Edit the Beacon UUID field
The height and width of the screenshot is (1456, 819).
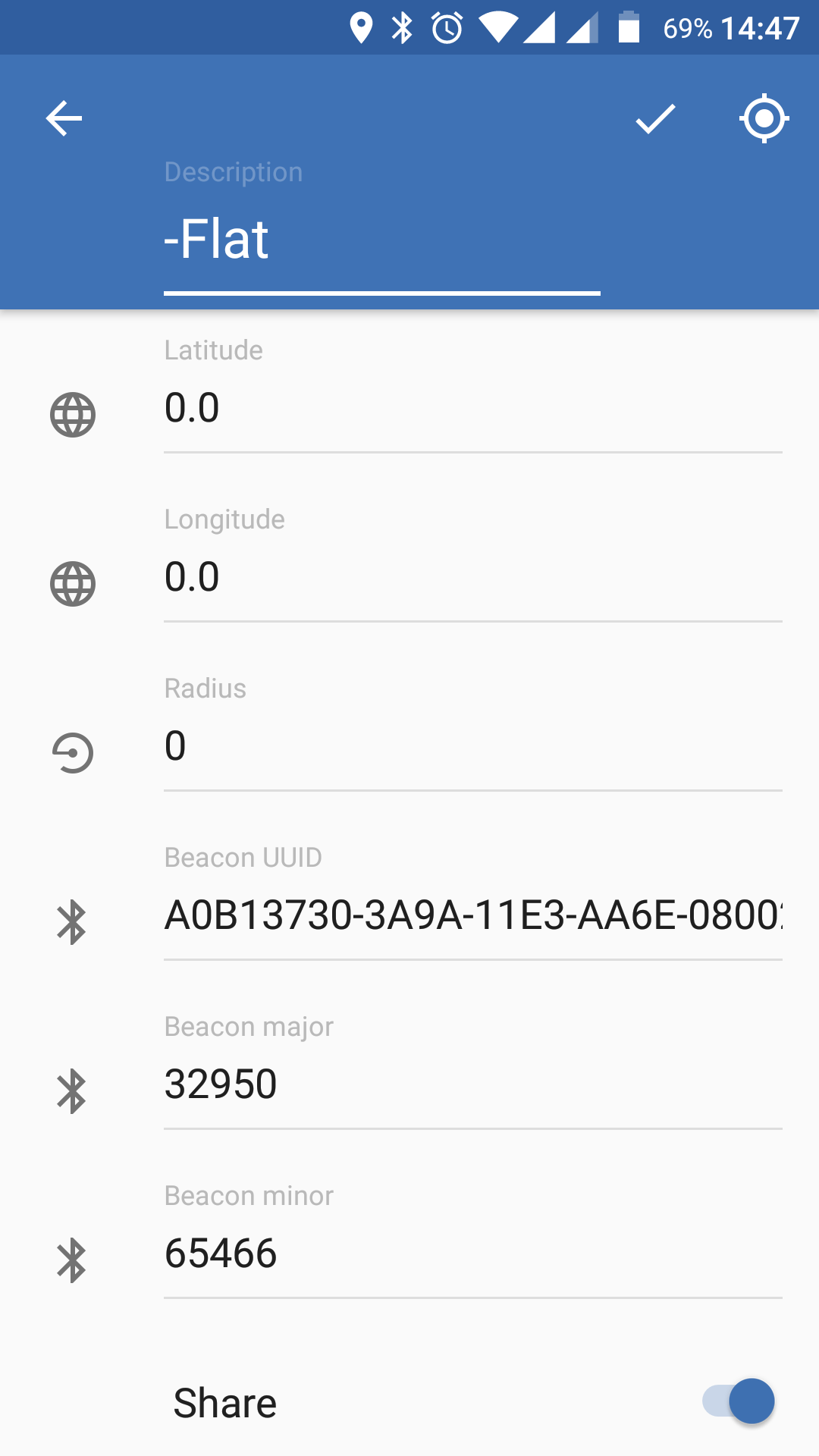[472, 916]
